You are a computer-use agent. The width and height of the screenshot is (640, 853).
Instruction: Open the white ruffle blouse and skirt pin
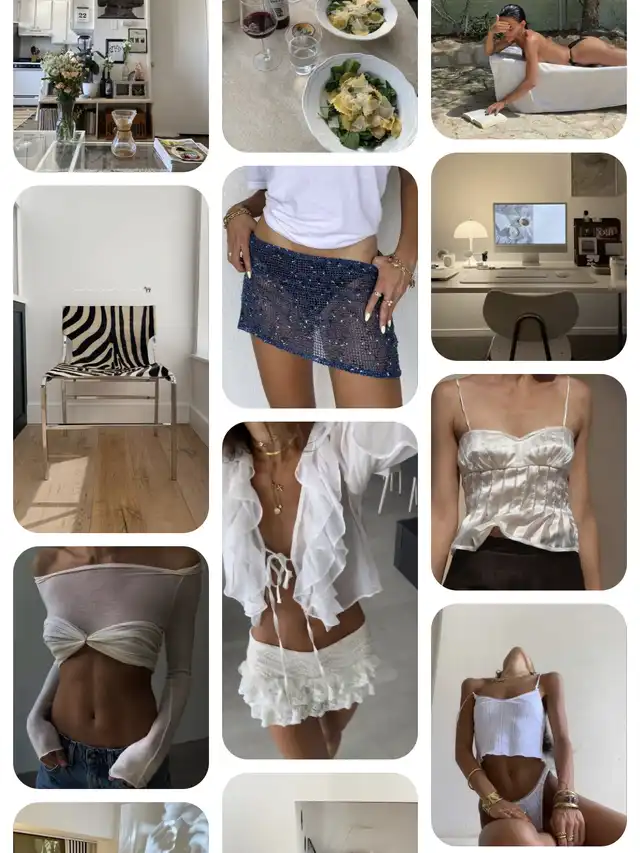[320, 590]
